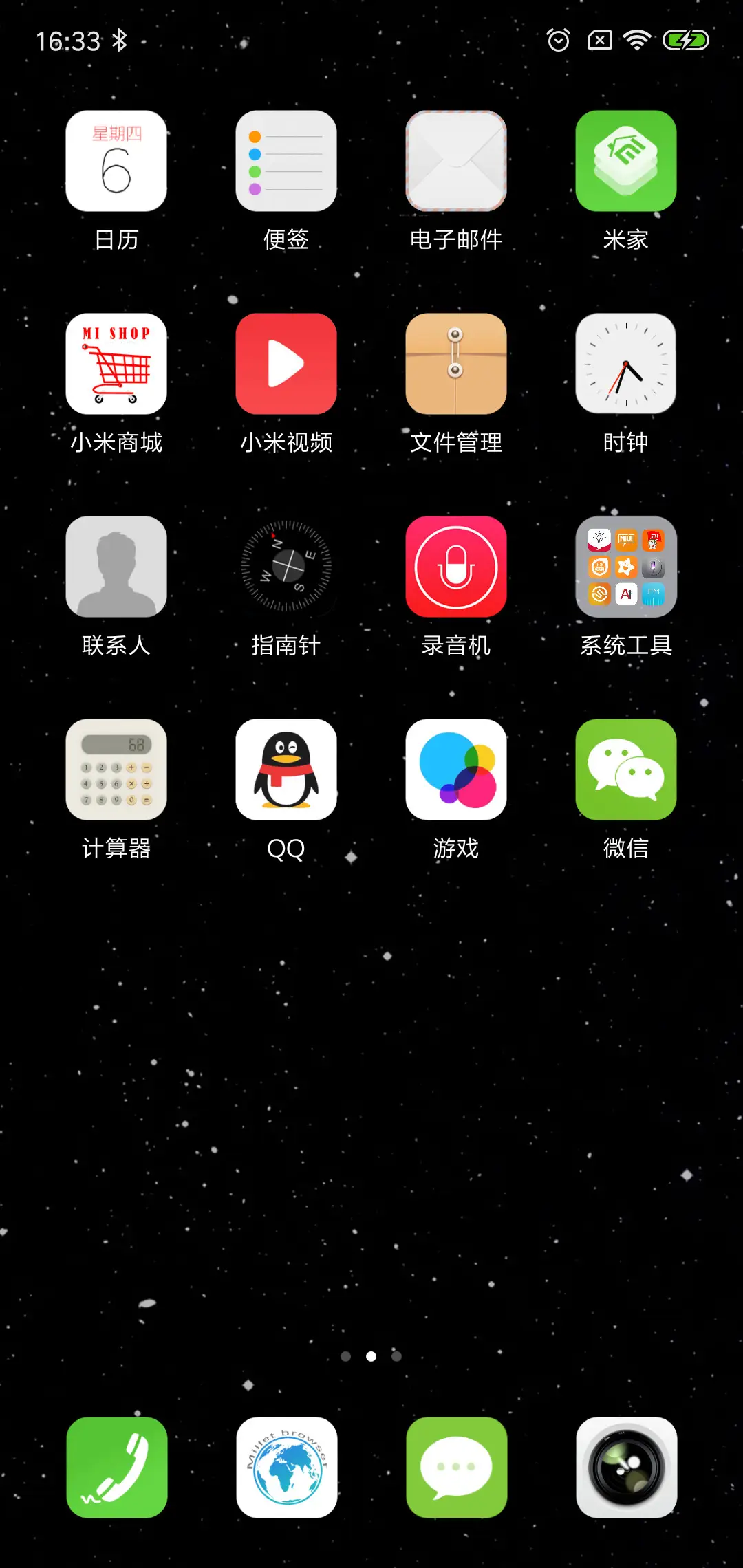Screen dimensions: 743x1568
Task: Start the 米家 Mi Home app
Action: point(625,161)
